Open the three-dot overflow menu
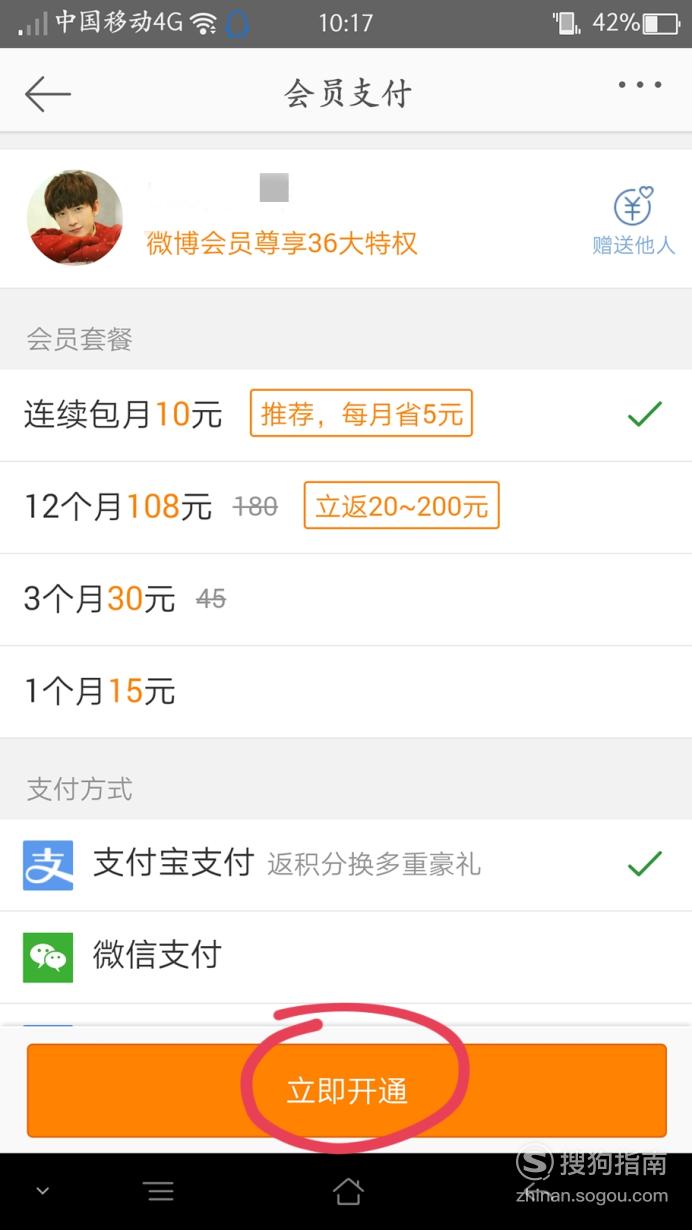 click(x=640, y=85)
